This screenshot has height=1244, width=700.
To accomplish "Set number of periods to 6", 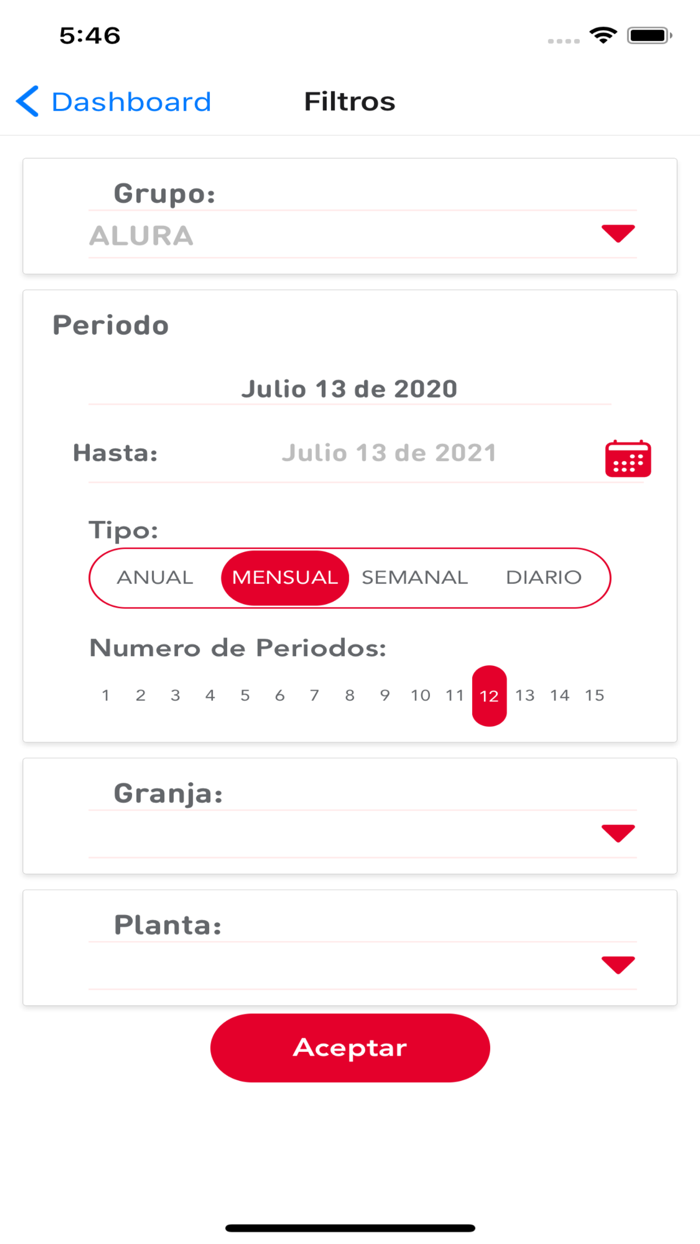I will coord(279,696).
